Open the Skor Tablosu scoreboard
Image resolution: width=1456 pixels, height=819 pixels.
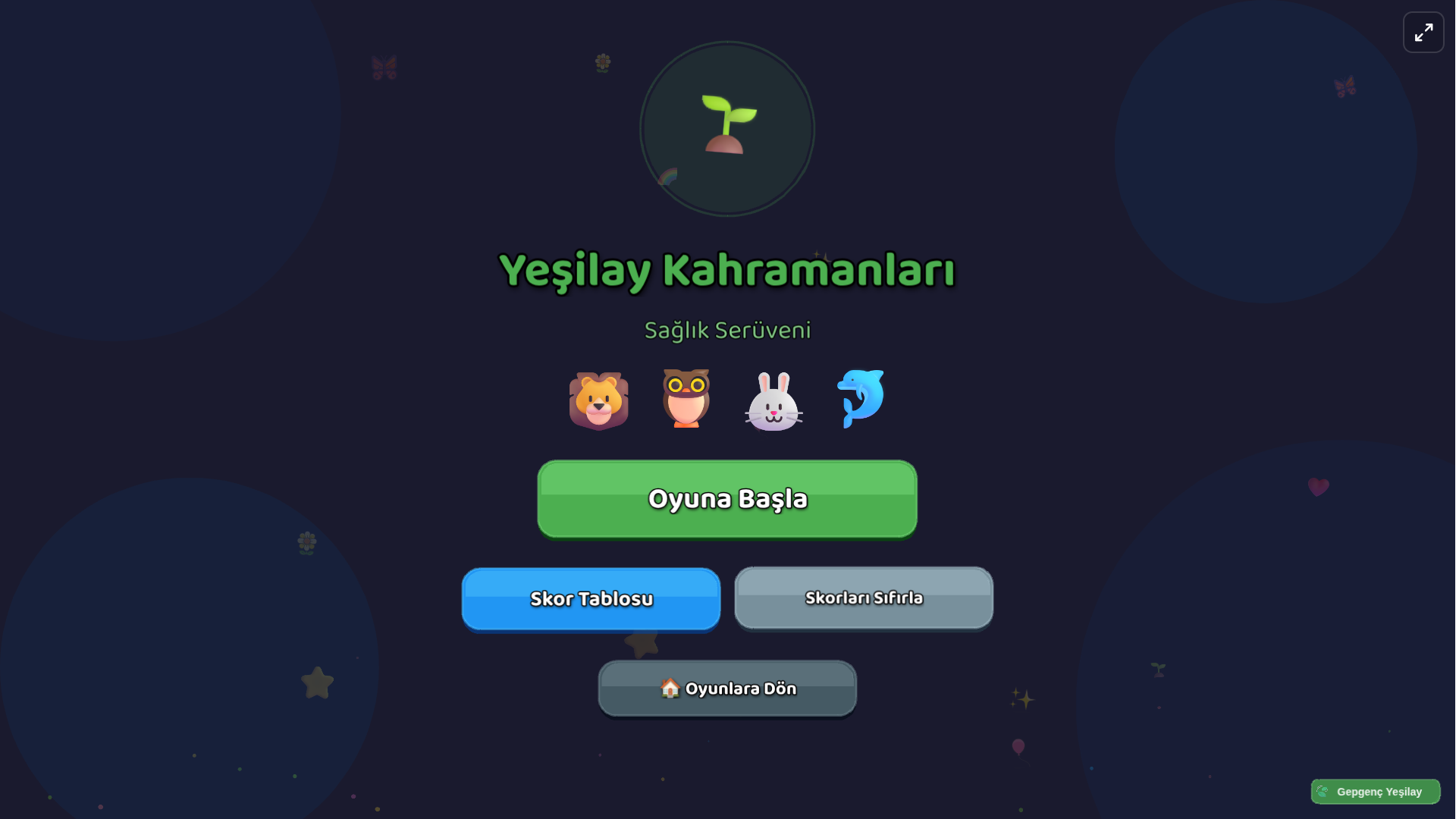(x=591, y=598)
